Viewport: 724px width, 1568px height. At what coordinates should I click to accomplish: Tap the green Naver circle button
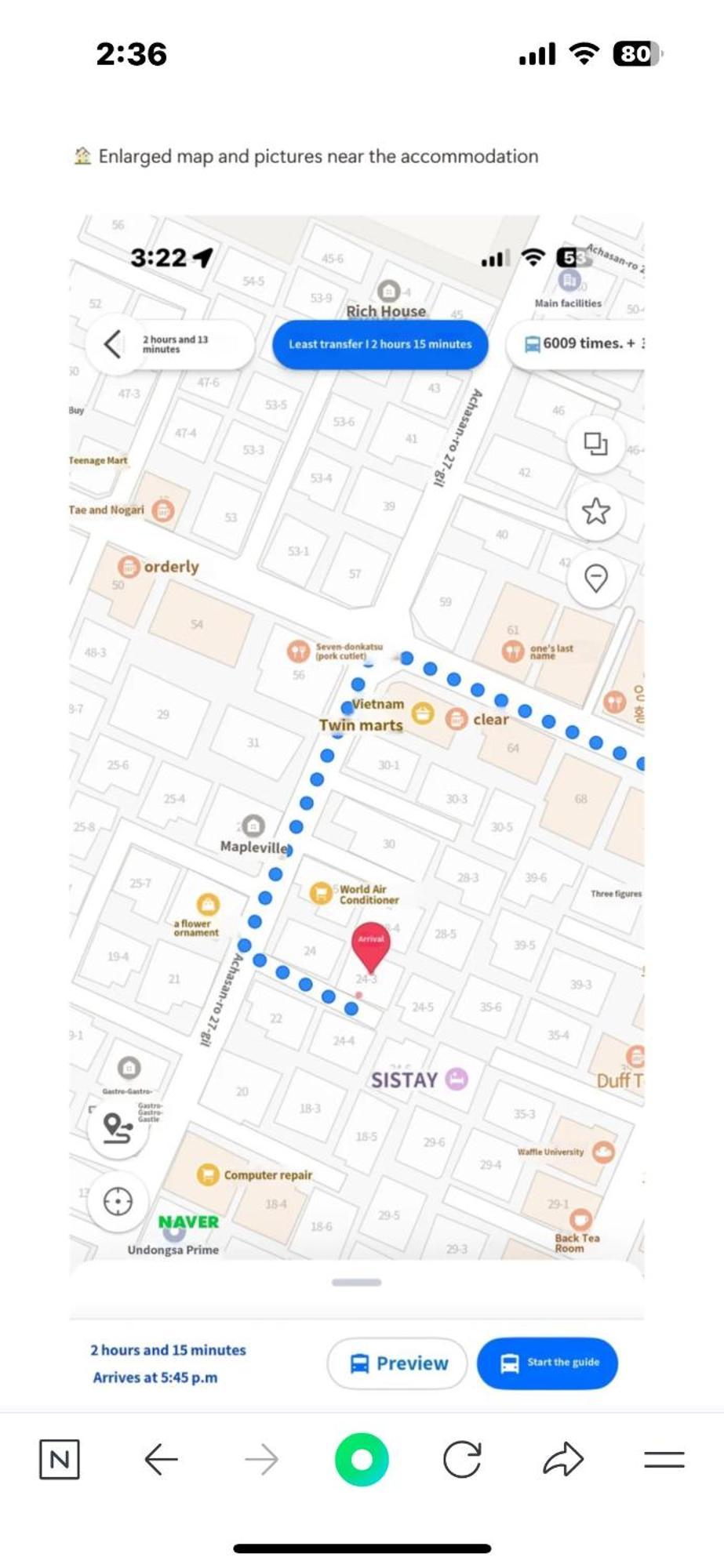(x=362, y=1459)
